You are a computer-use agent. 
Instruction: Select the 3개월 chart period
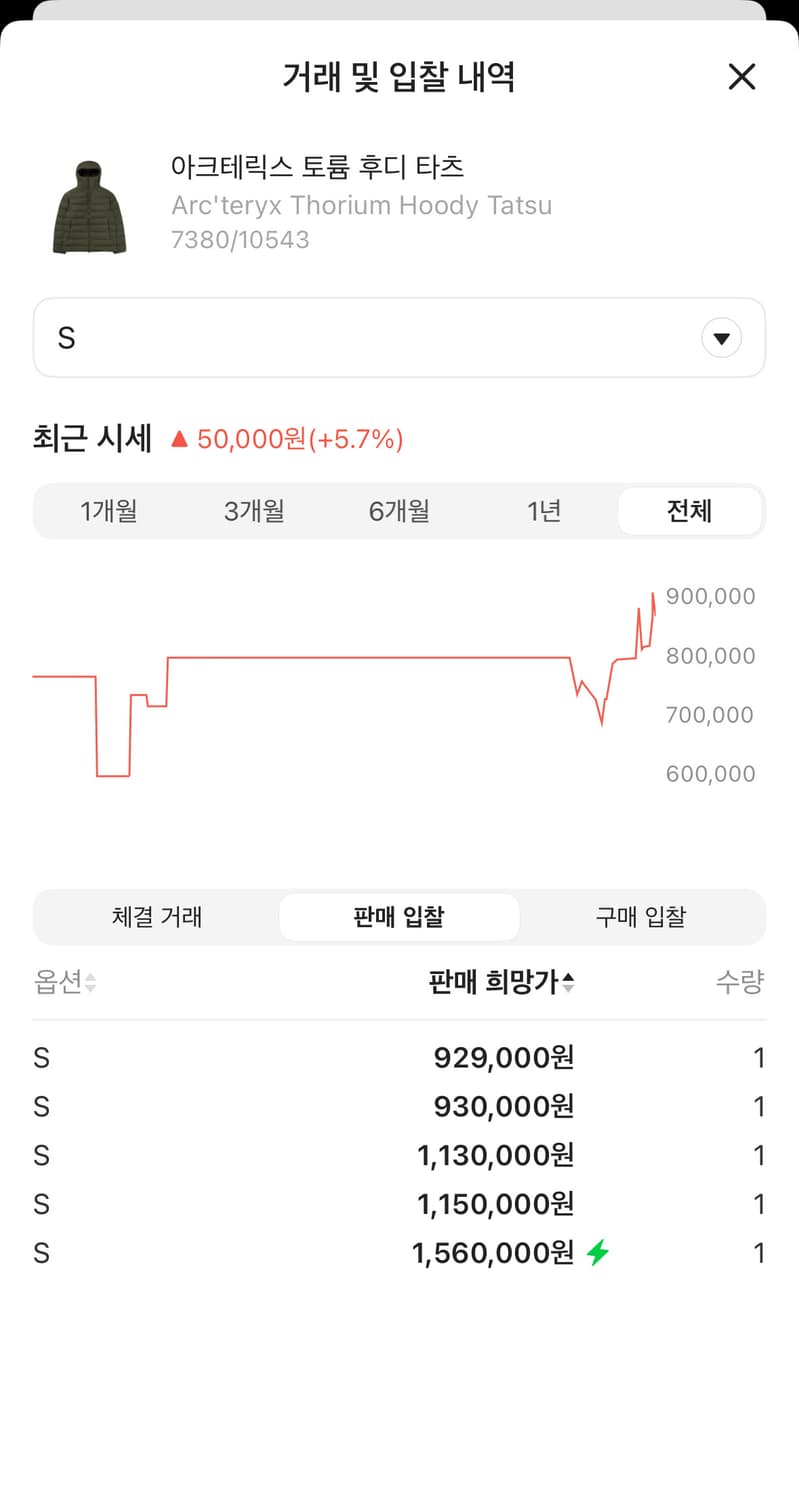pos(254,511)
